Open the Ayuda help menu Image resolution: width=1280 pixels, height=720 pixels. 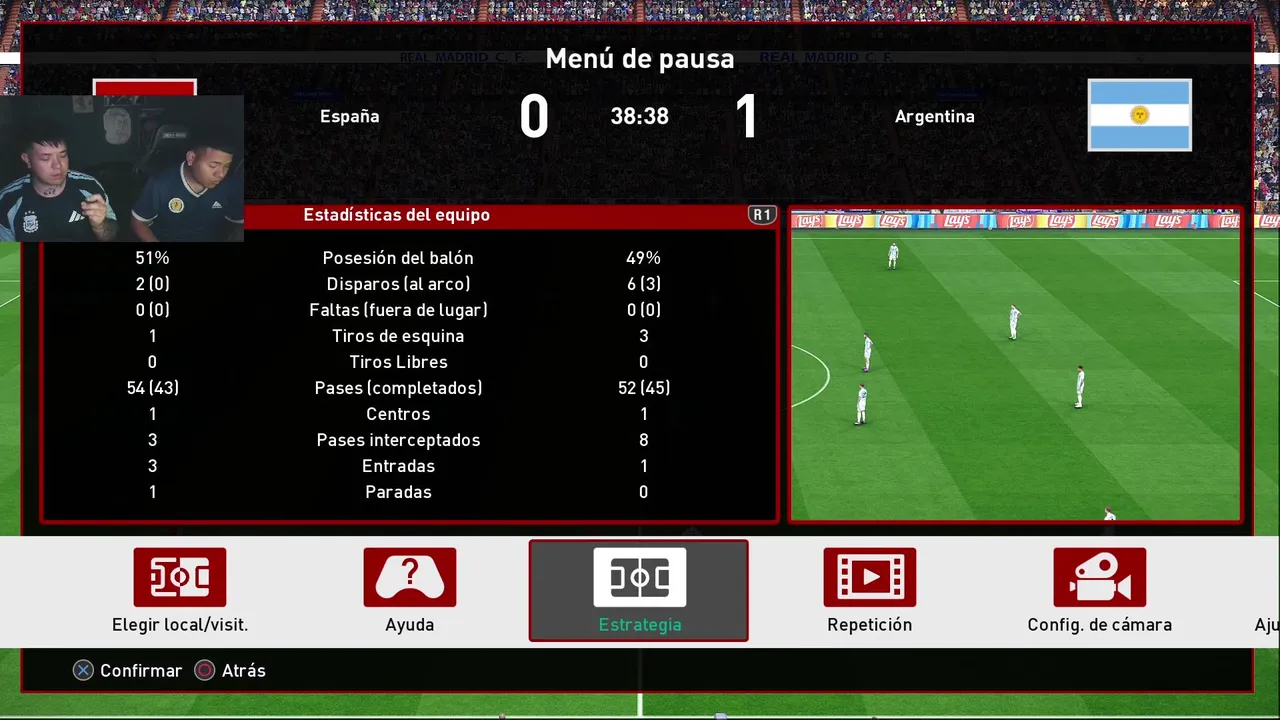[410, 590]
